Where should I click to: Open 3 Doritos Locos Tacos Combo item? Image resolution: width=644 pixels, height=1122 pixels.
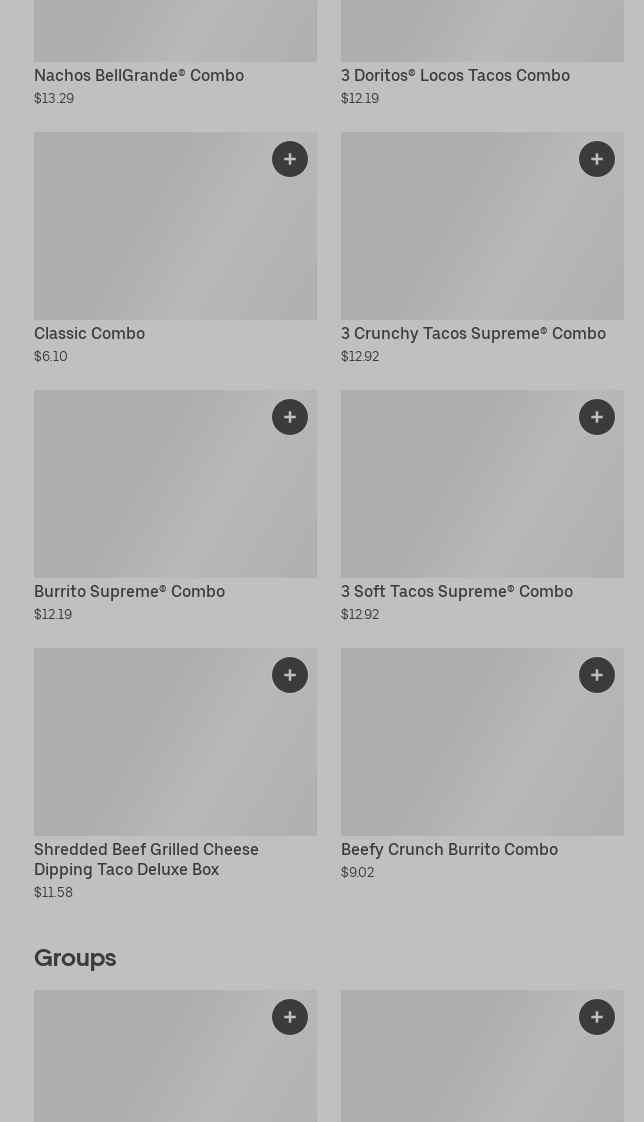(x=455, y=76)
